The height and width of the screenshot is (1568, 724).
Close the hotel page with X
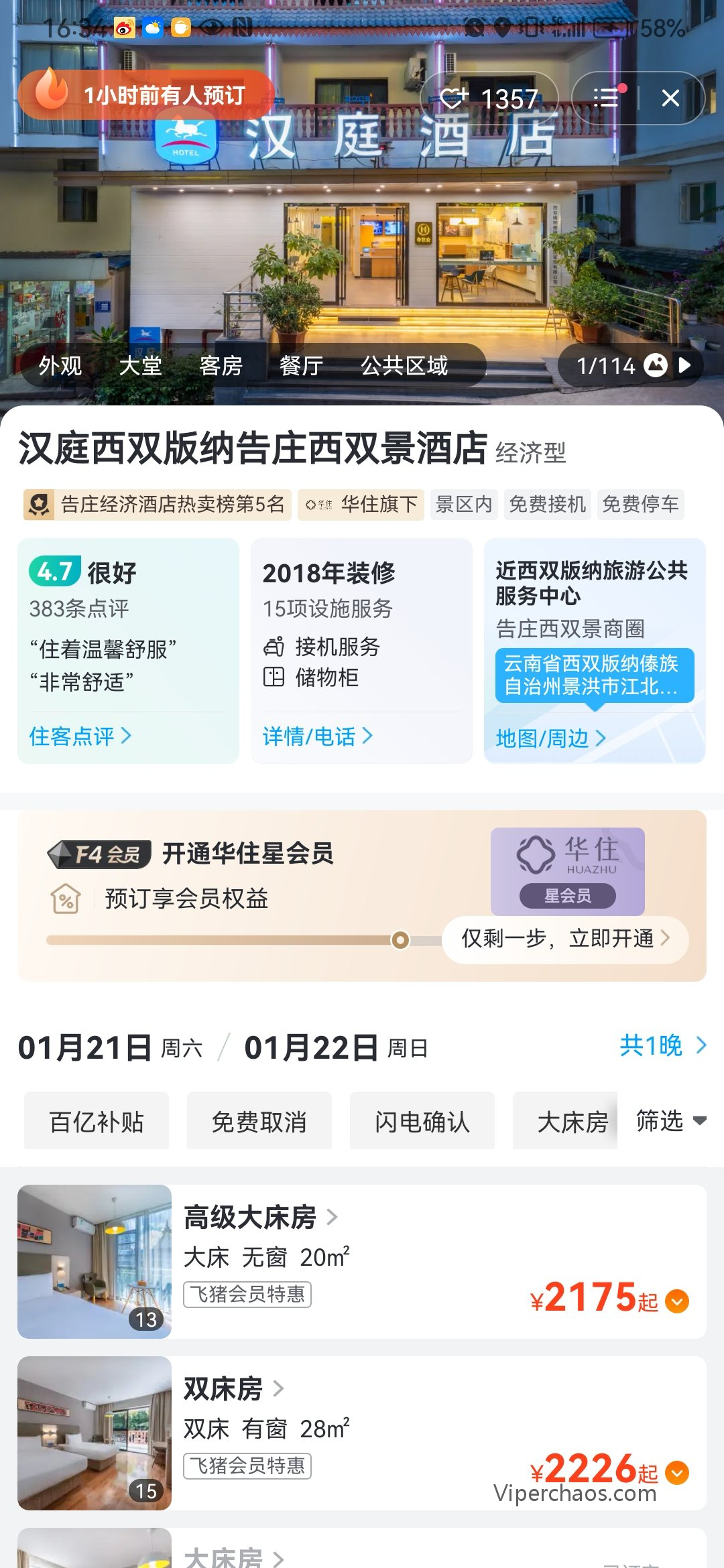pos(670,98)
